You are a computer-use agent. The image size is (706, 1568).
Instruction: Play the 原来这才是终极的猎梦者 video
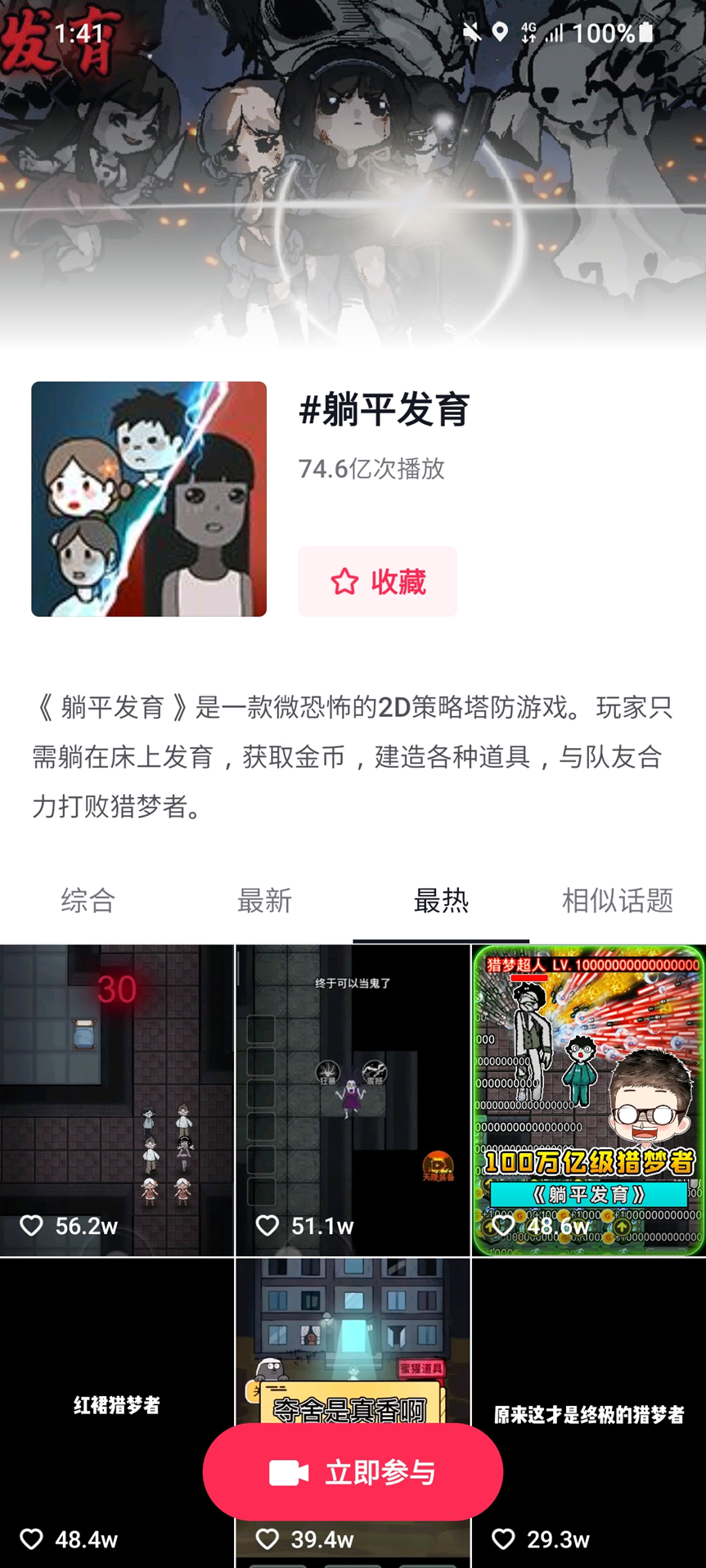(588, 1383)
